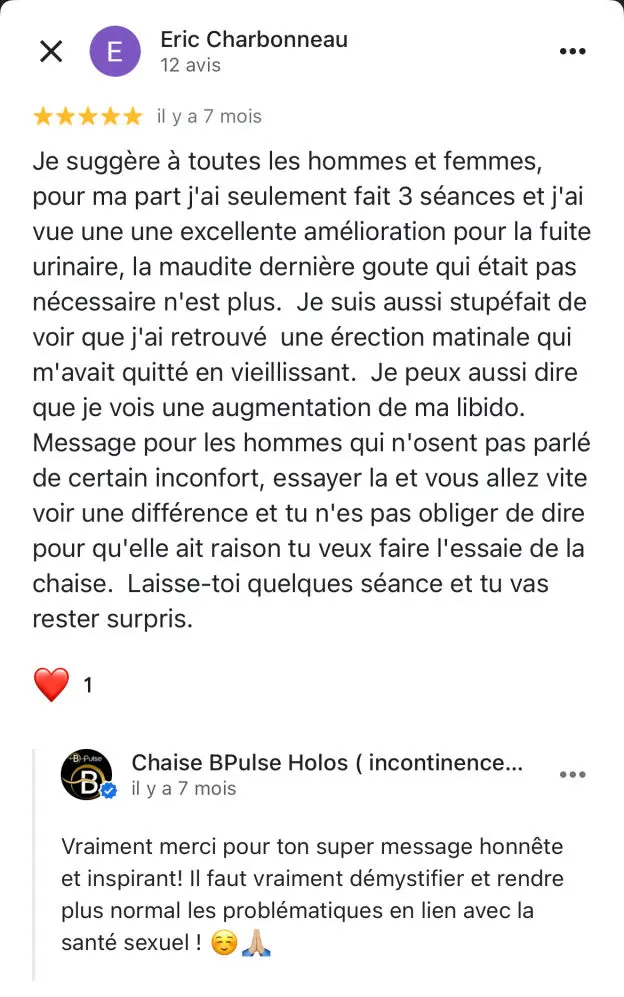Open overflow menu for Eric's review
The width and height of the screenshot is (624, 997).
pyautogui.click(x=573, y=52)
